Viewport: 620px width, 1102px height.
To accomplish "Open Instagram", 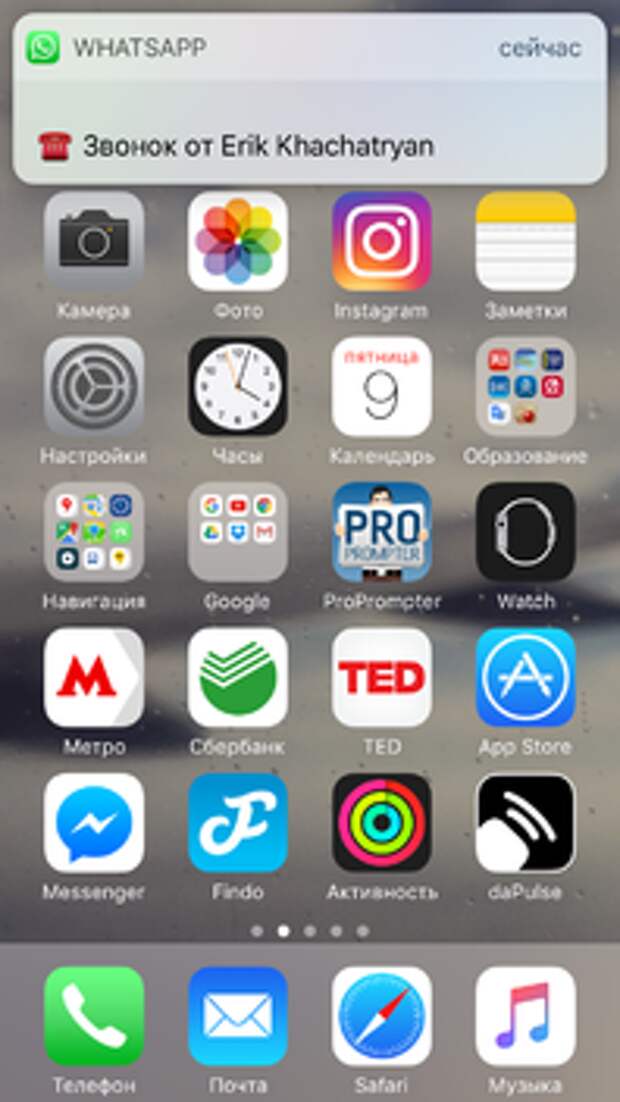I will pos(382,241).
